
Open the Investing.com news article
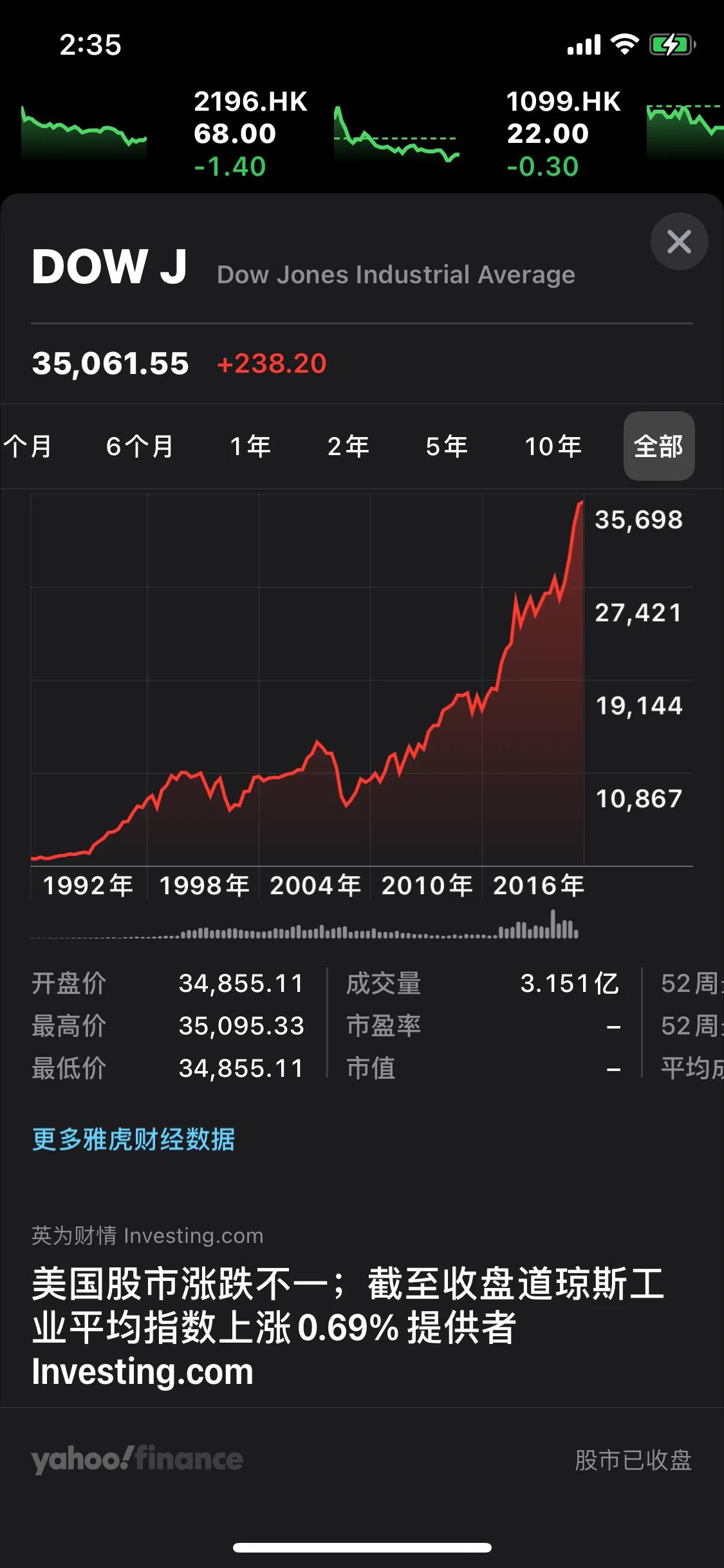[x=348, y=1326]
